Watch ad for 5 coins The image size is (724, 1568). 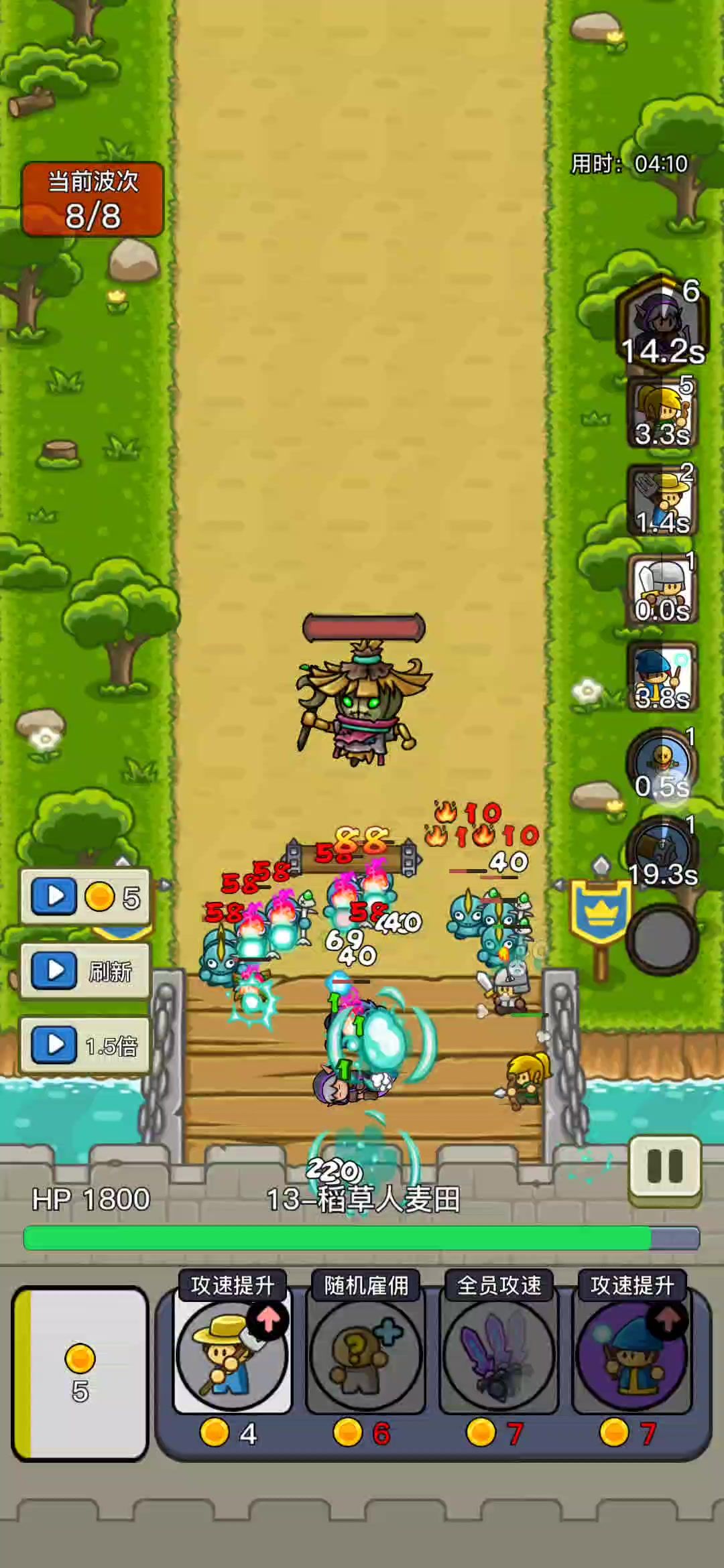[85, 897]
